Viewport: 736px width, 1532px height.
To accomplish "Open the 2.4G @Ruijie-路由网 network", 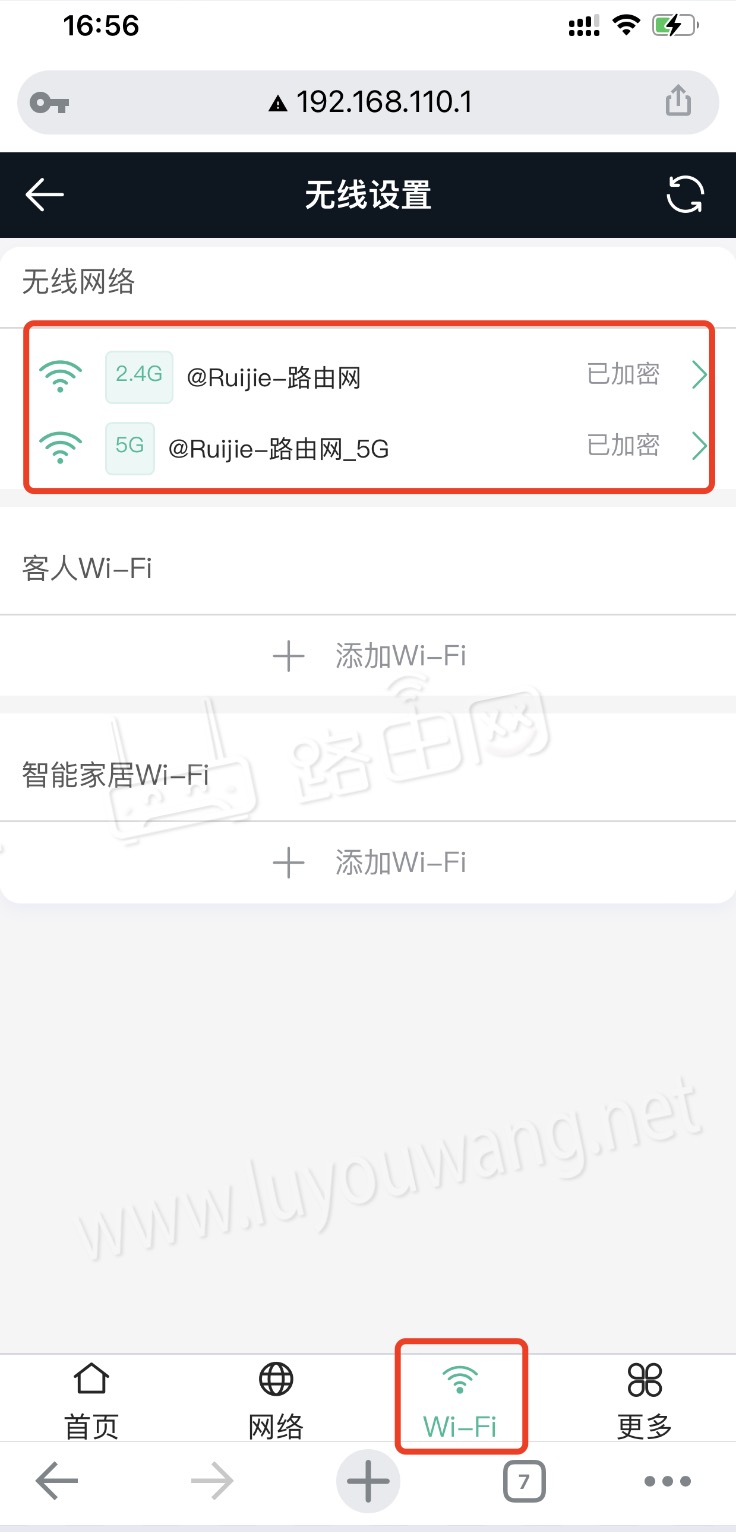I will tap(370, 376).
